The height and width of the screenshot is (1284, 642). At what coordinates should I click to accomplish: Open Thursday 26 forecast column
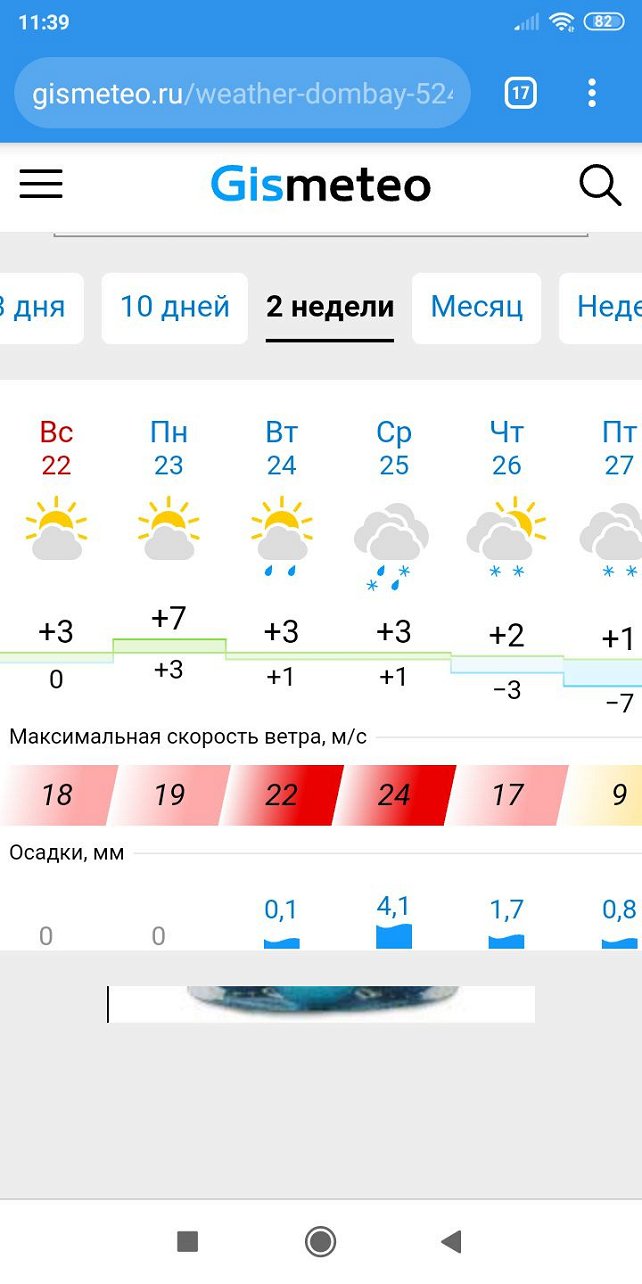click(x=507, y=448)
